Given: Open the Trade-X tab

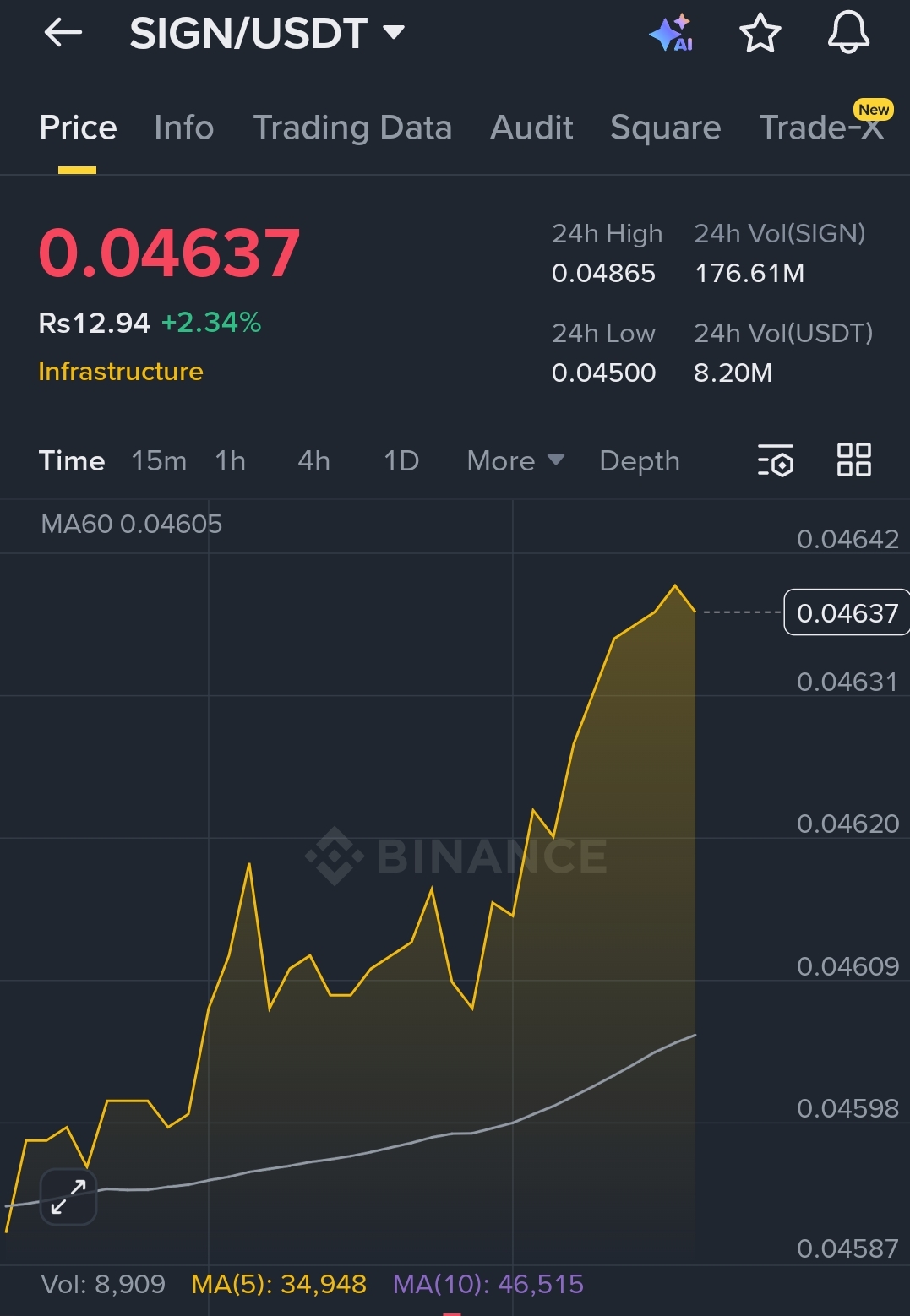Looking at the screenshot, I should tap(821, 128).
